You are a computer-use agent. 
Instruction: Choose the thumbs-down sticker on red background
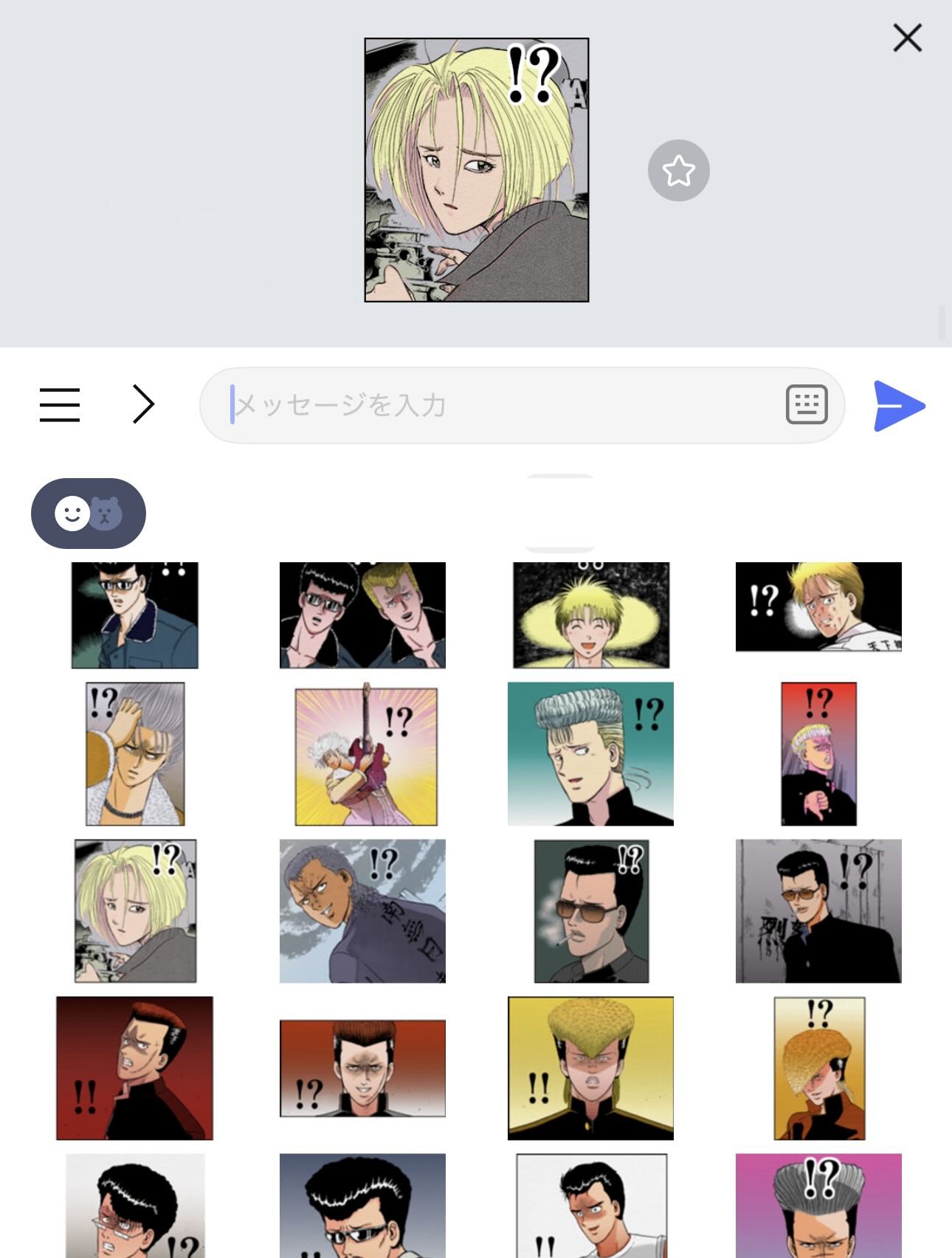click(x=818, y=753)
